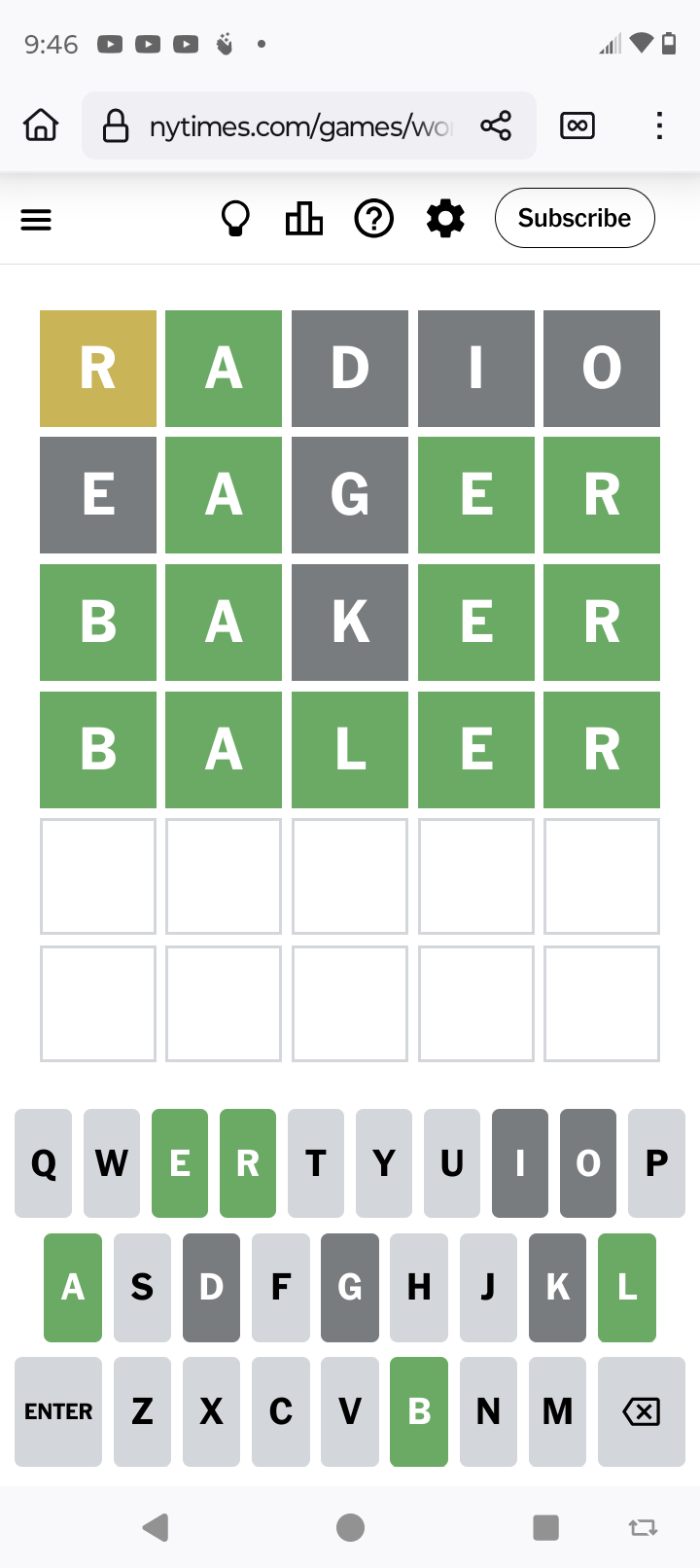Share this page from the address bar

click(x=496, y=125)
